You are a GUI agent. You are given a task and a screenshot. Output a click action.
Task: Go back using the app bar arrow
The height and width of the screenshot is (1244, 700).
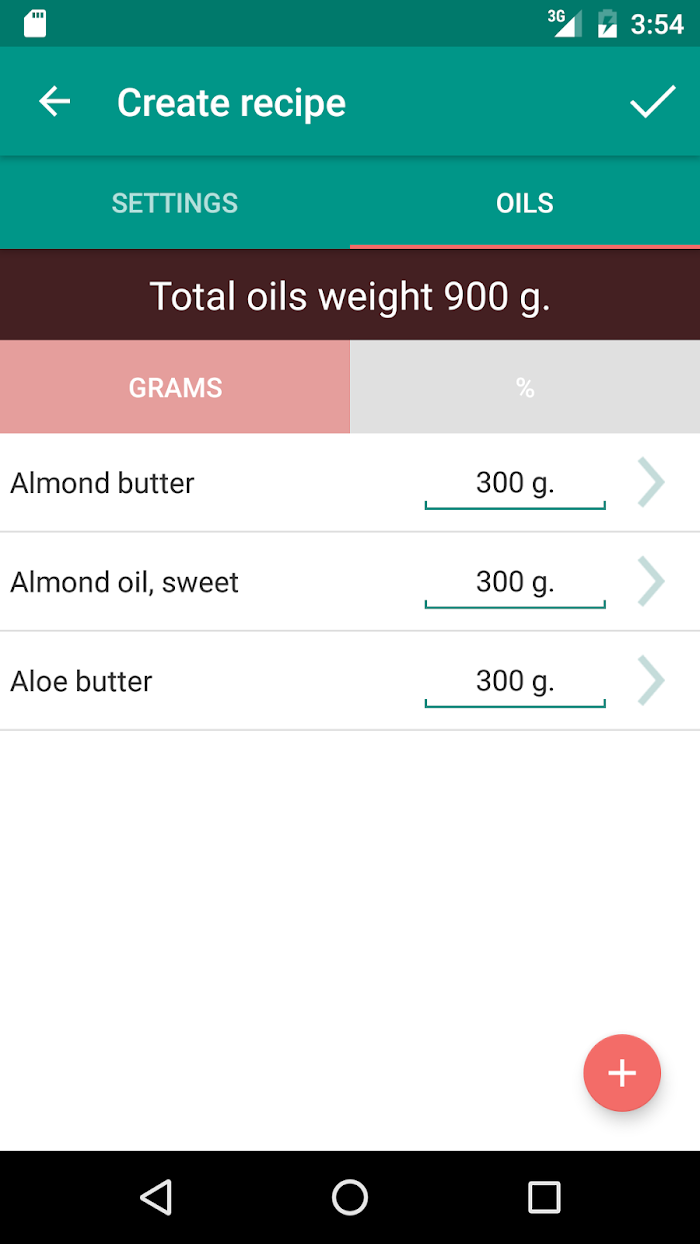coord(54,102)
